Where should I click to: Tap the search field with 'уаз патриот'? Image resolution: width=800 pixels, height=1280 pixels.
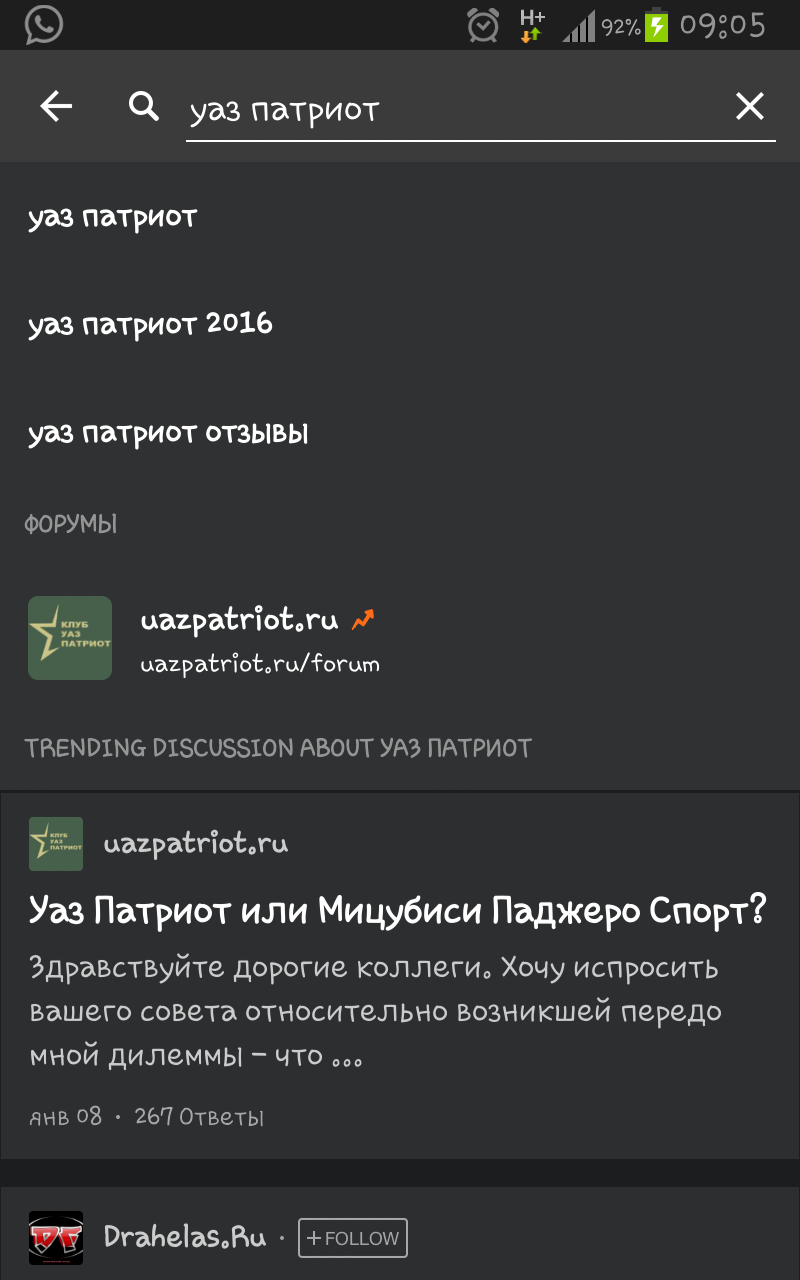pos(450,108)
